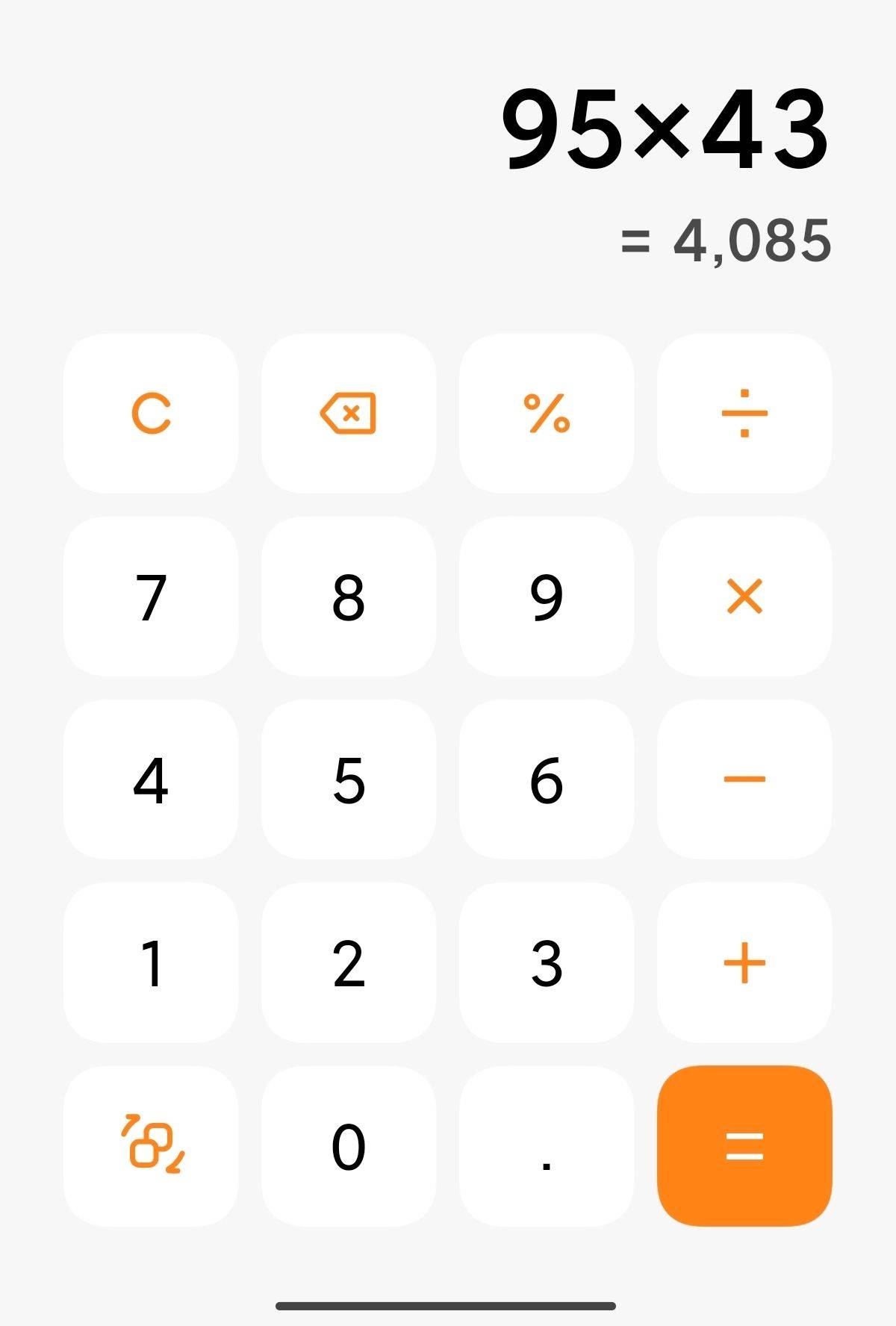Select the addition operator
This screenshot has width=896, height=1326.
click(744, 962)
